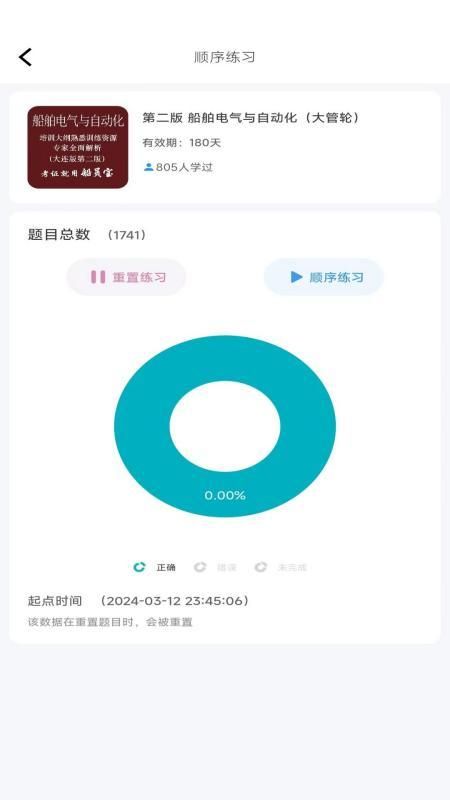Image resolution: width=450 pixels, height=800 pixels.
Task: Toggle the 未完成 legend item
Action: pyautogui.click(x=281, y=567)
